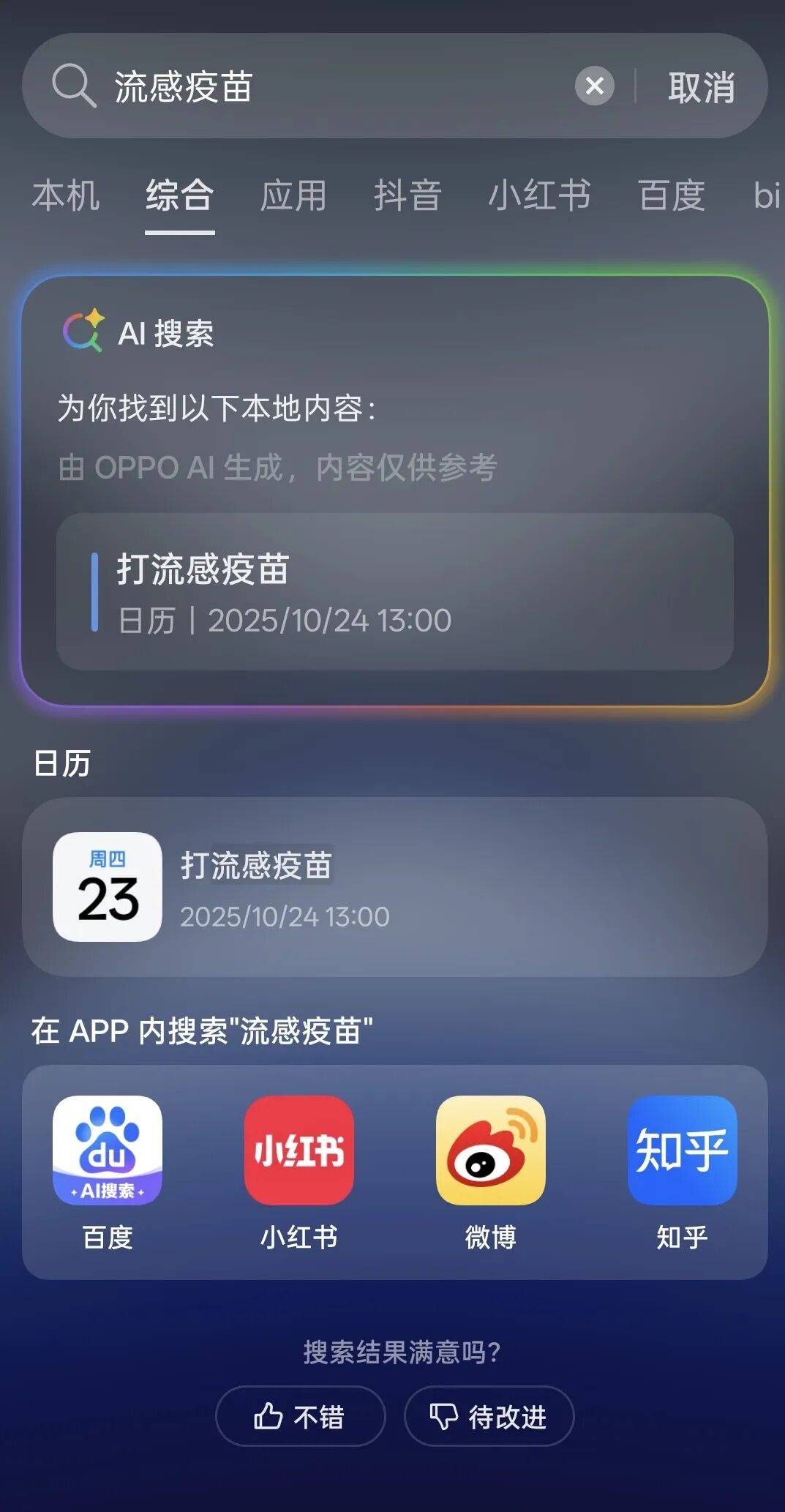This screenshot has height=1512, width=785.
Task: Go to the 百度 tab
Action: click(672, 196)
